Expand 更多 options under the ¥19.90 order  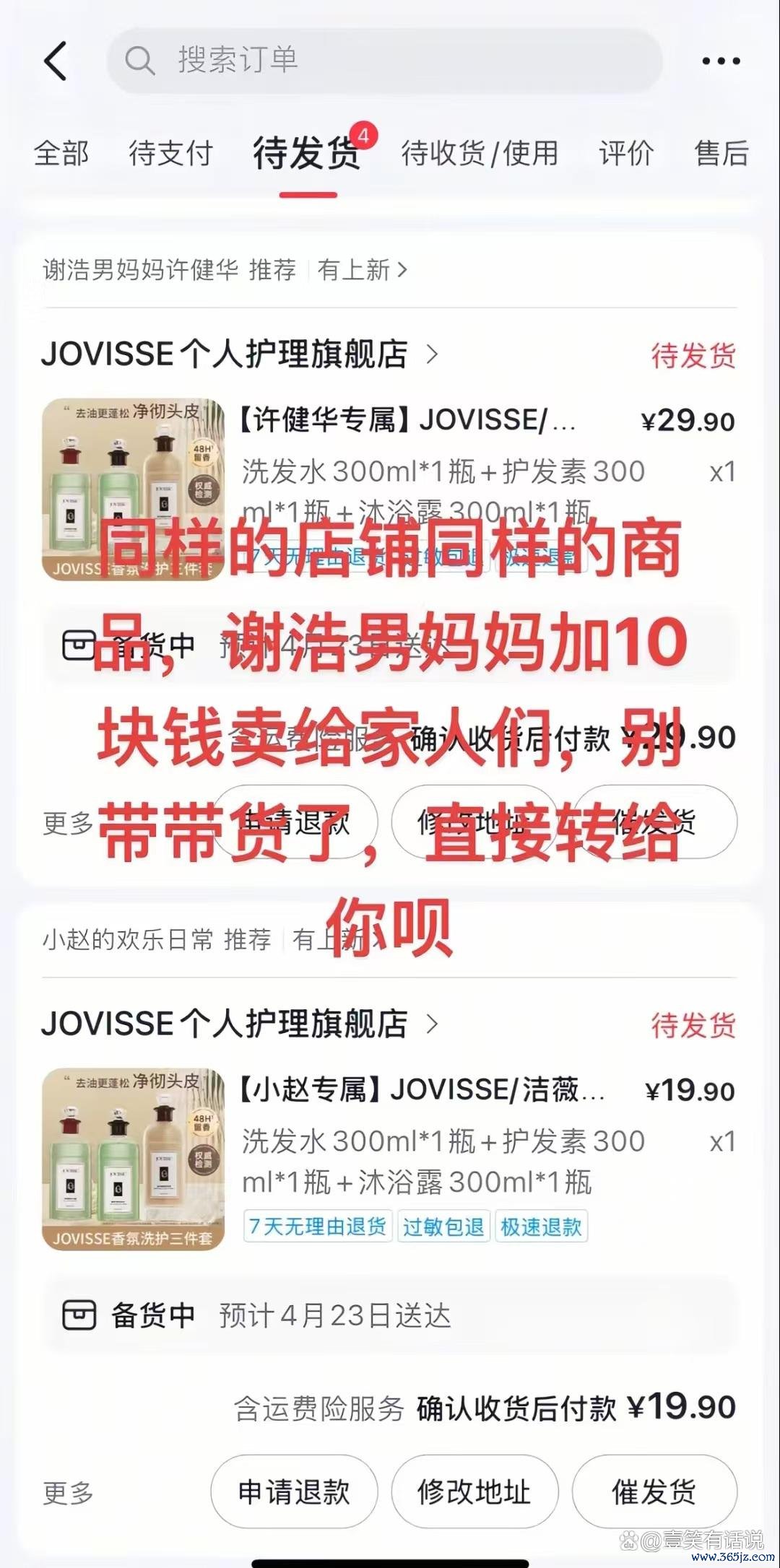(x=68, y=1493)
